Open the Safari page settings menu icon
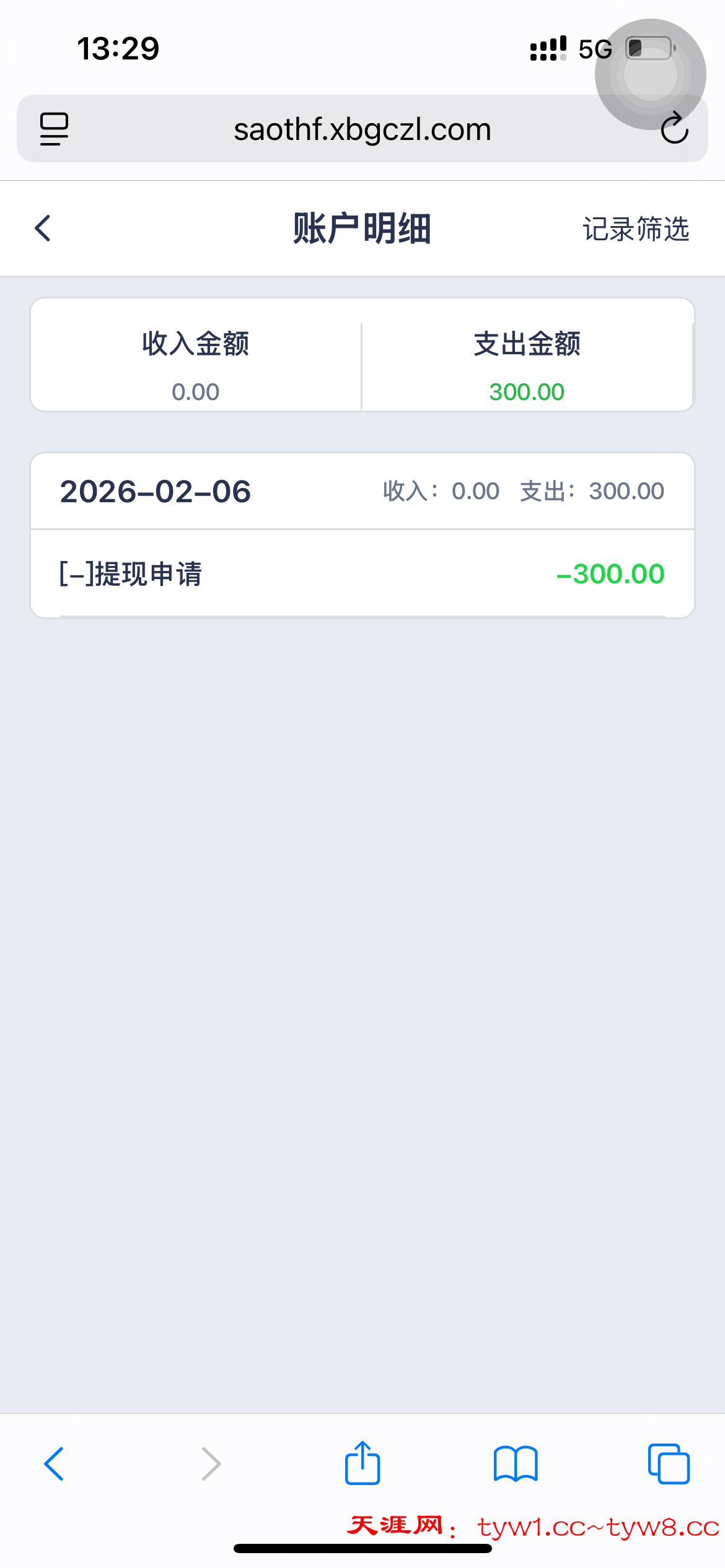This screenshot has width=725, height=1568. point(55,129)
